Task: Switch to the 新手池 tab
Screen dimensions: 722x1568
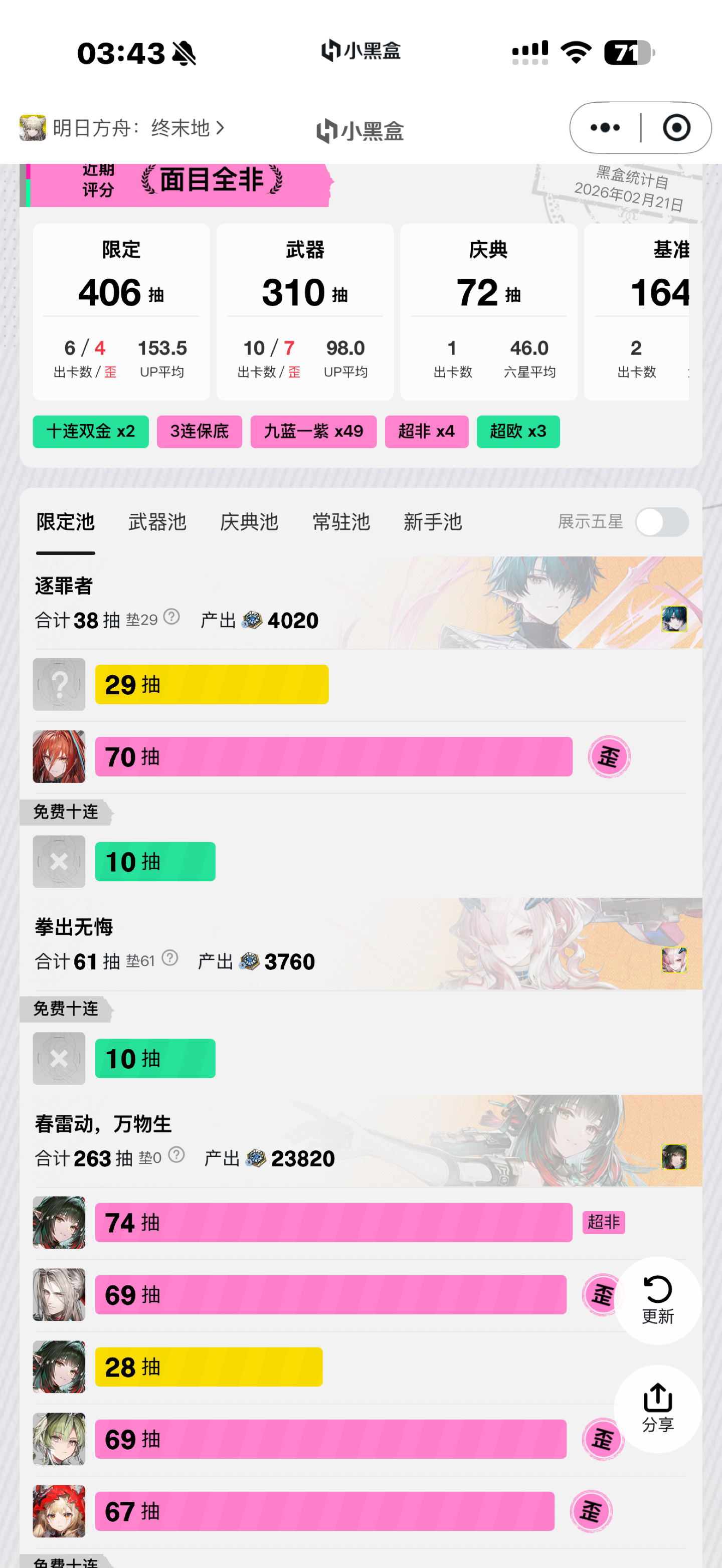Action: point(433,522)
